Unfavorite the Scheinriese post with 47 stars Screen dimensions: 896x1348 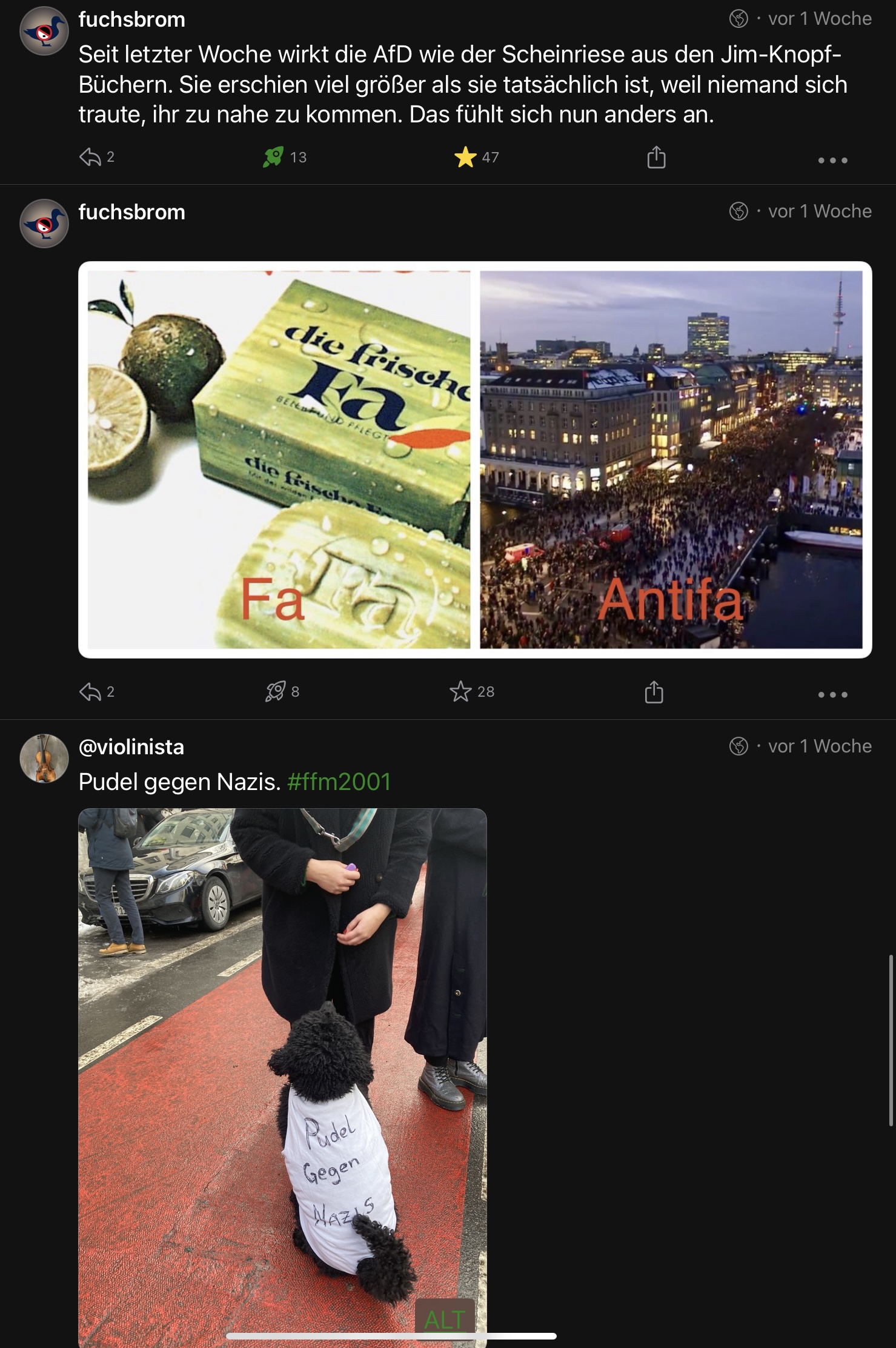465,158
